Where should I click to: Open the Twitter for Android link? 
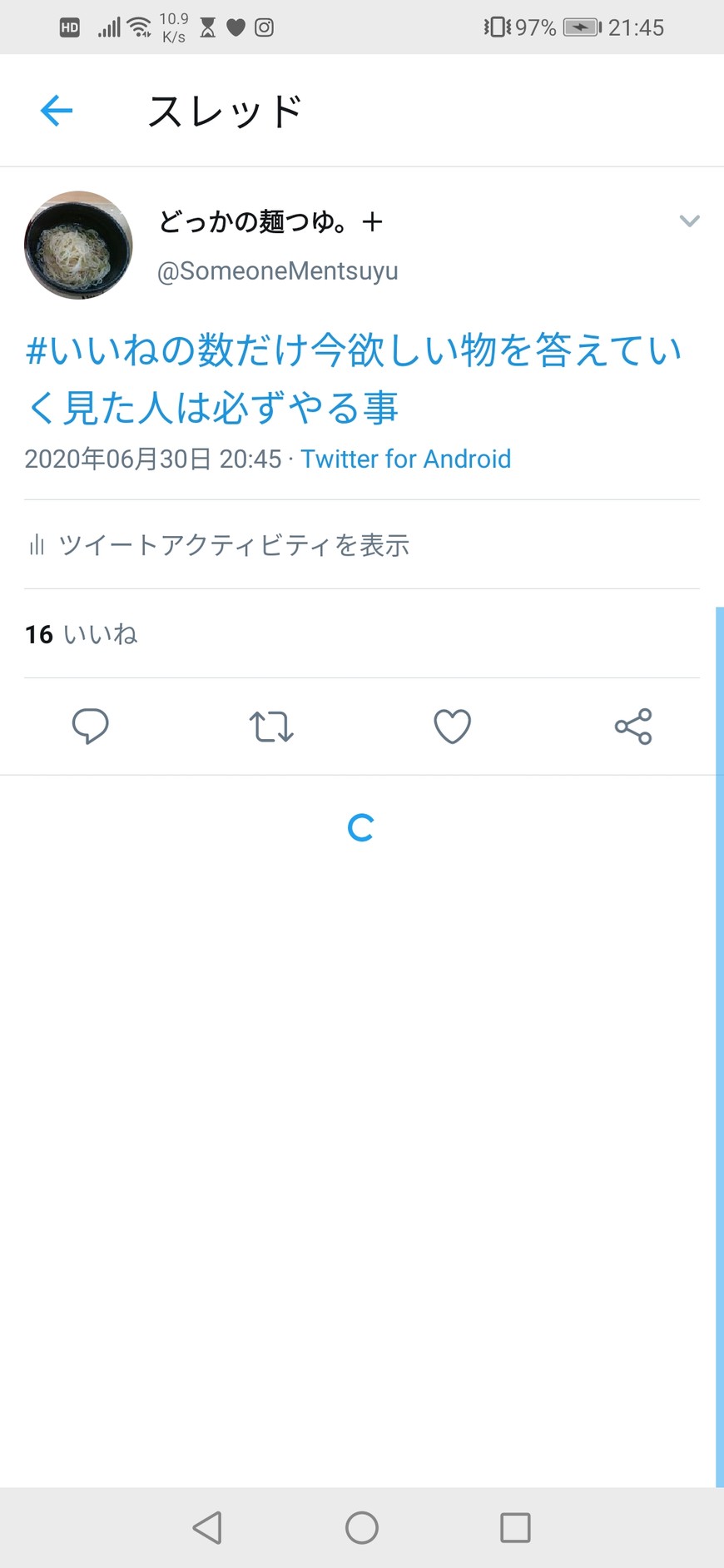[405, 459]
